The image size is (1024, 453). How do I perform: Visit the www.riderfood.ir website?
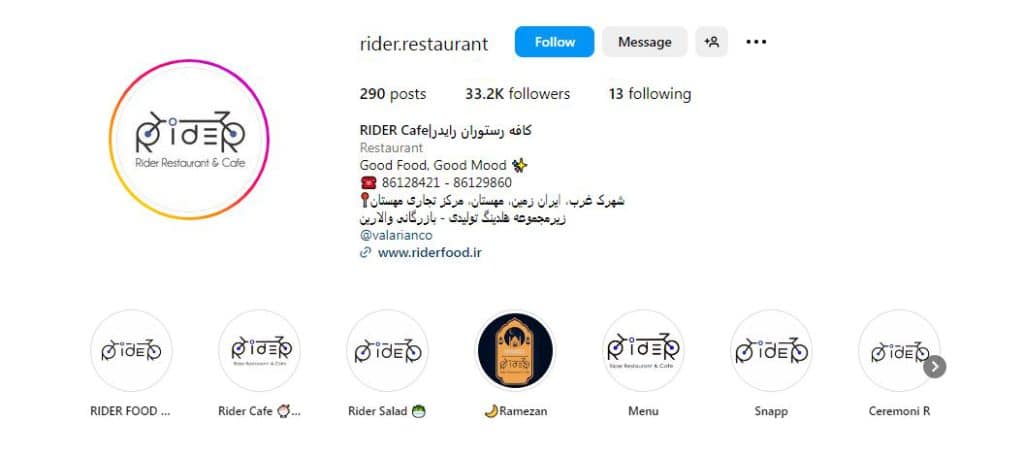point(429,253)
